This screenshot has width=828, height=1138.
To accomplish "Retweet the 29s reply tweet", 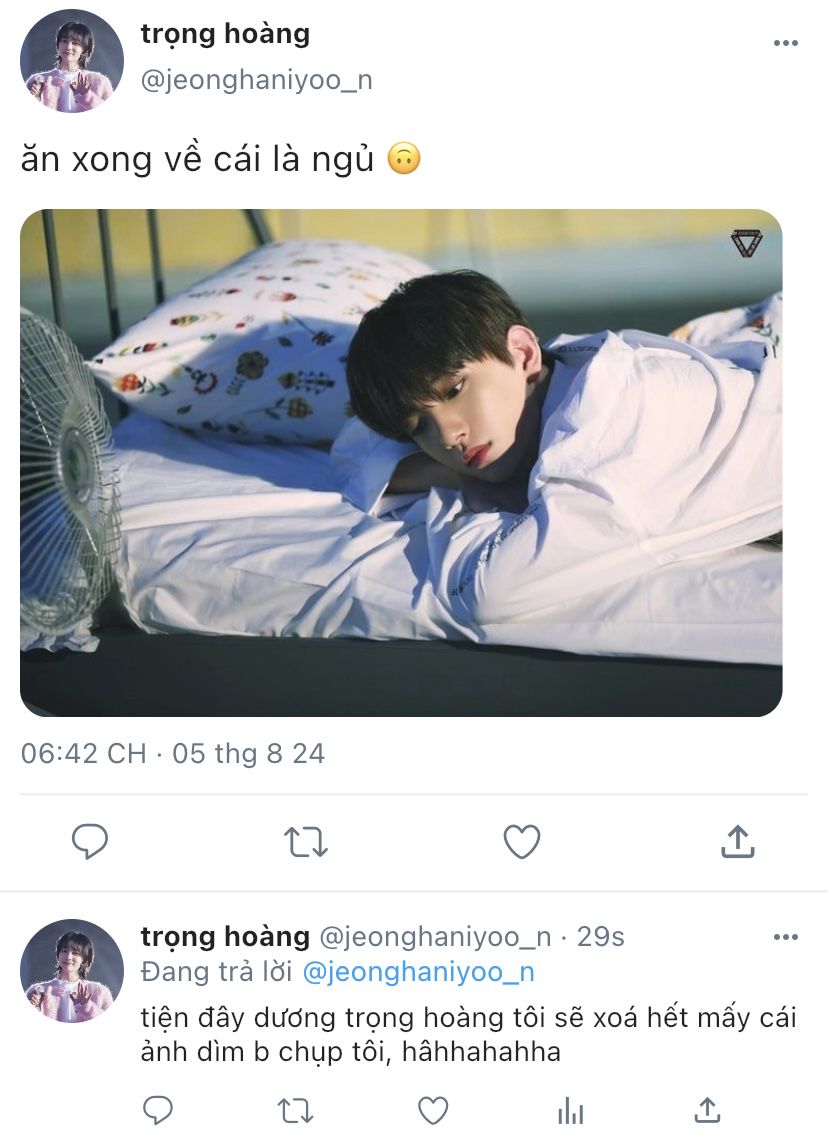I will point(295,1110).
